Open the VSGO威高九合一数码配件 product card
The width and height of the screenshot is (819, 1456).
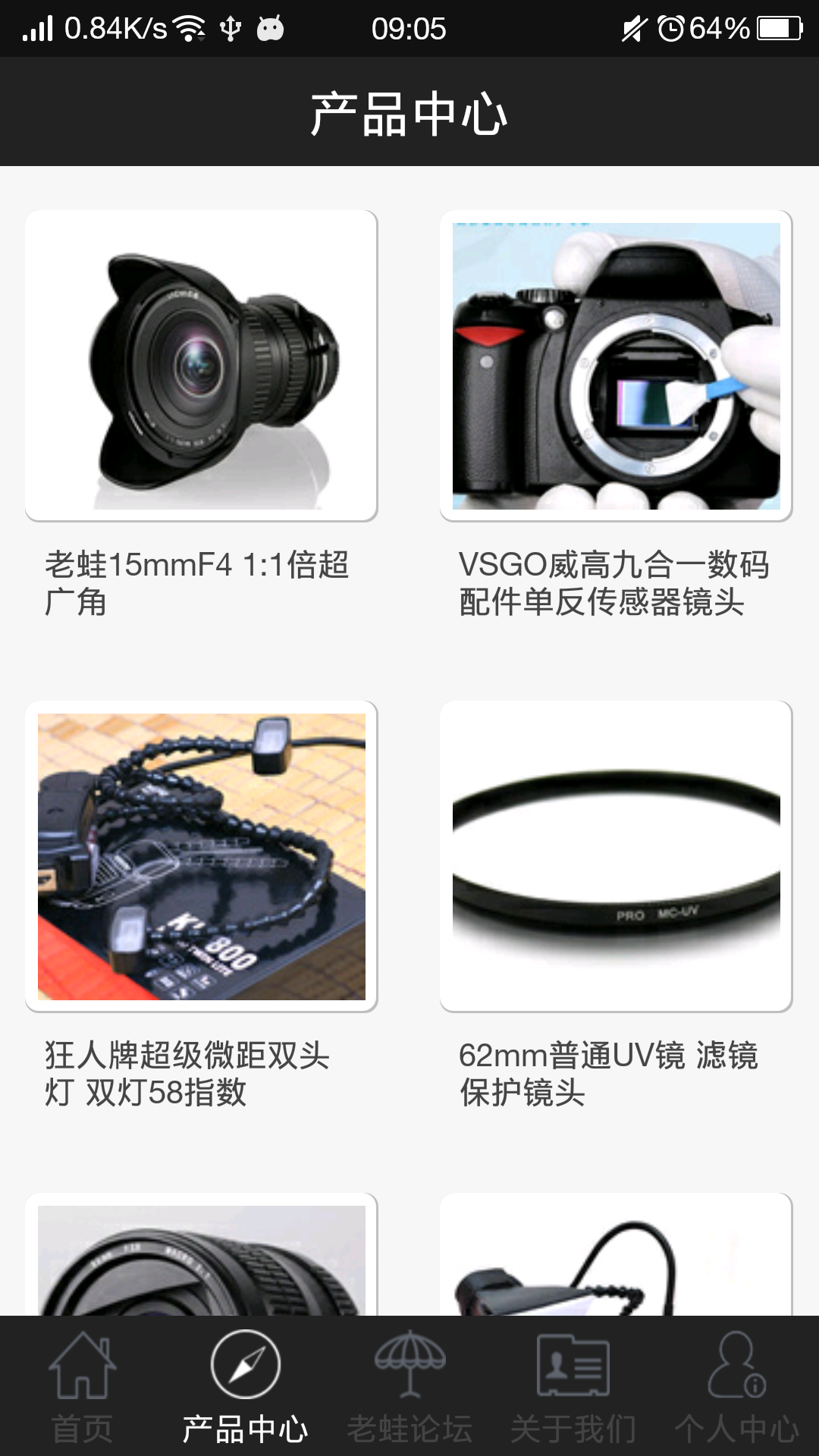coord(616,366)
